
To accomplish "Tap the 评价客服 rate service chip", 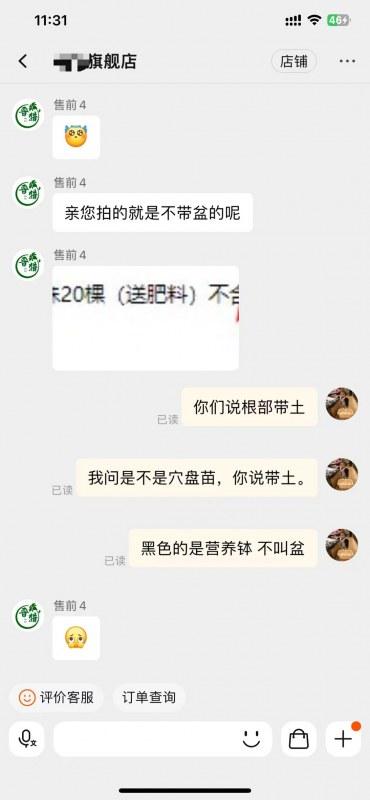I will (56, 697).
